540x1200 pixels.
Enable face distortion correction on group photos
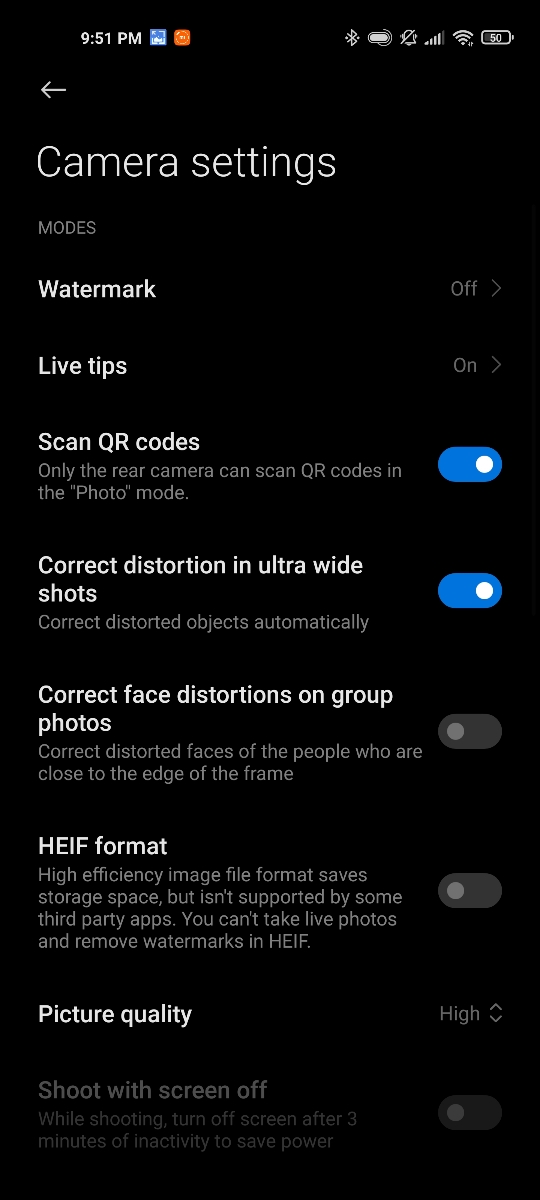click(x=470, y=731)
